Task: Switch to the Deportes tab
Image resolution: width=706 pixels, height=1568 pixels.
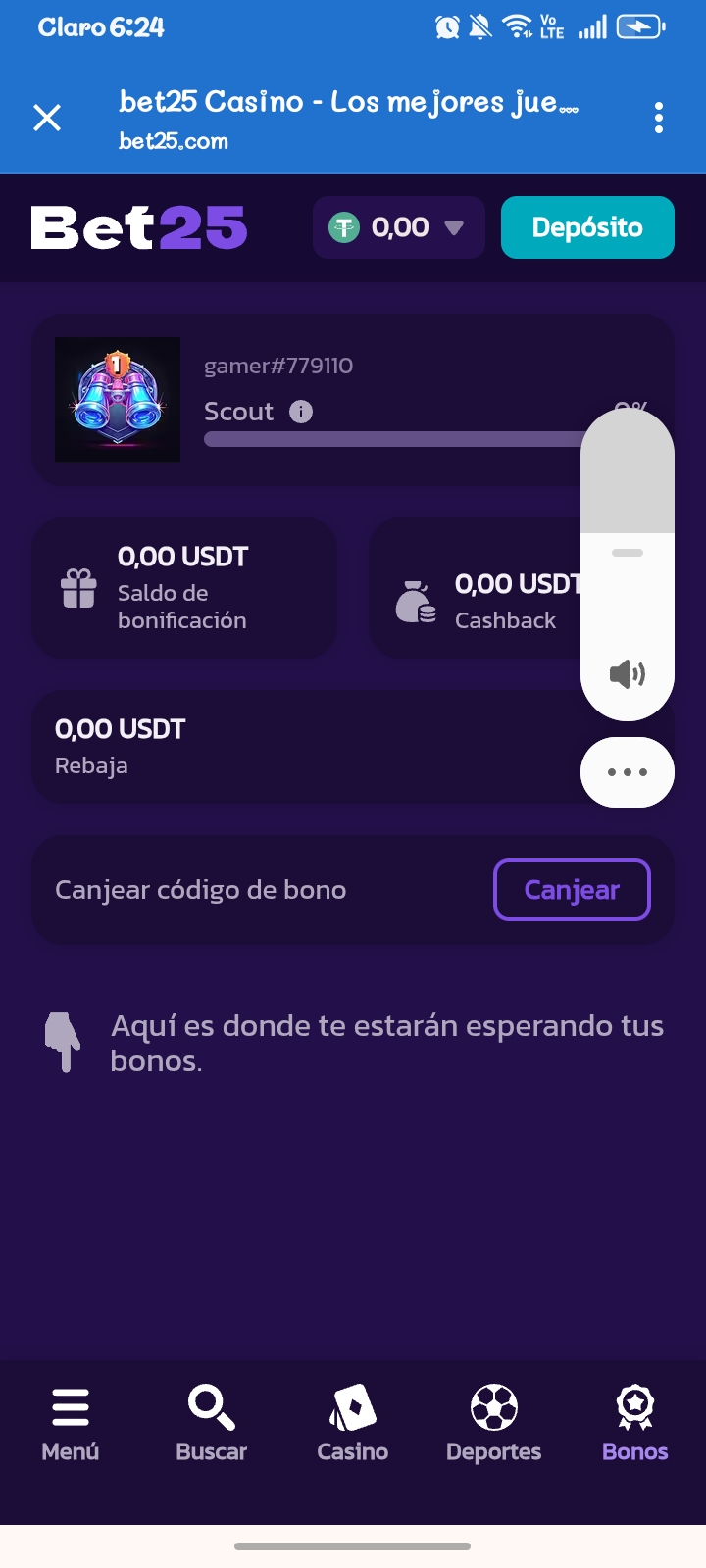Action: (494, 1424)
